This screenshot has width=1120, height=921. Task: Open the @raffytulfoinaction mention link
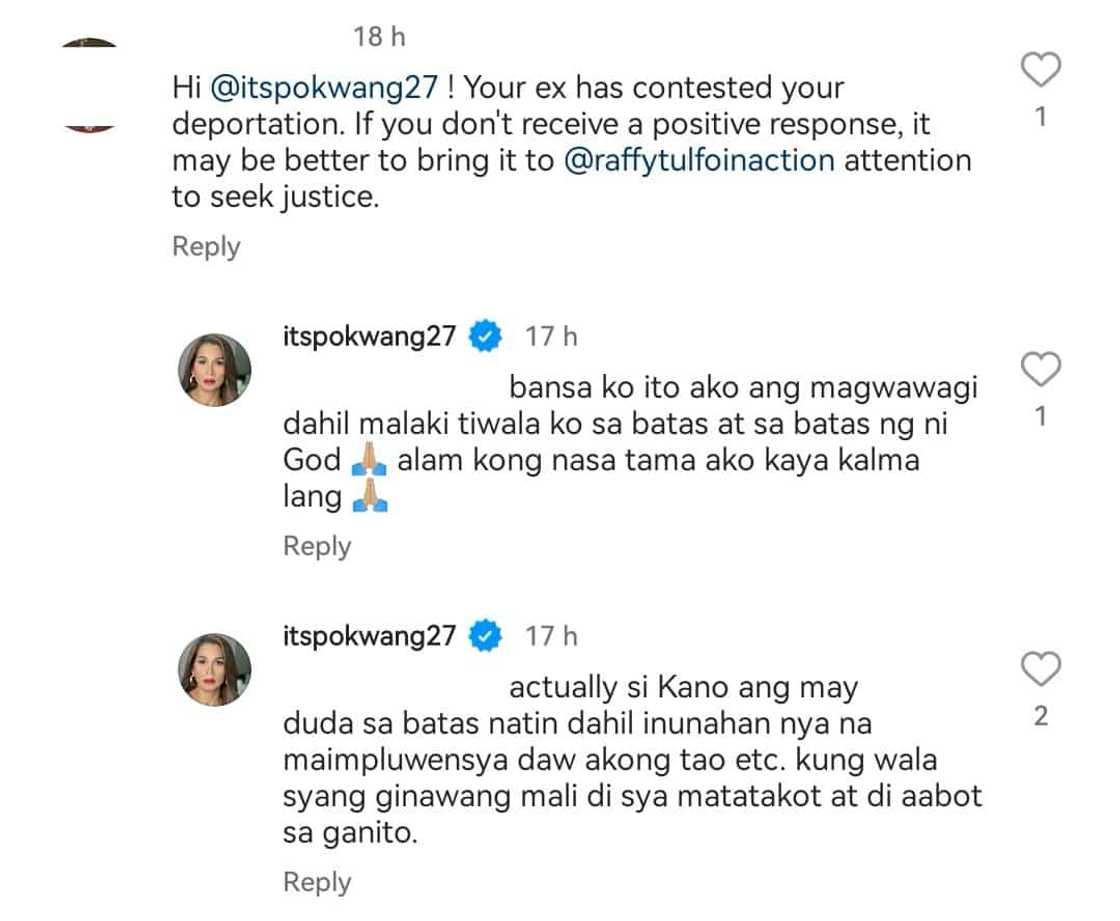(699, 161)
